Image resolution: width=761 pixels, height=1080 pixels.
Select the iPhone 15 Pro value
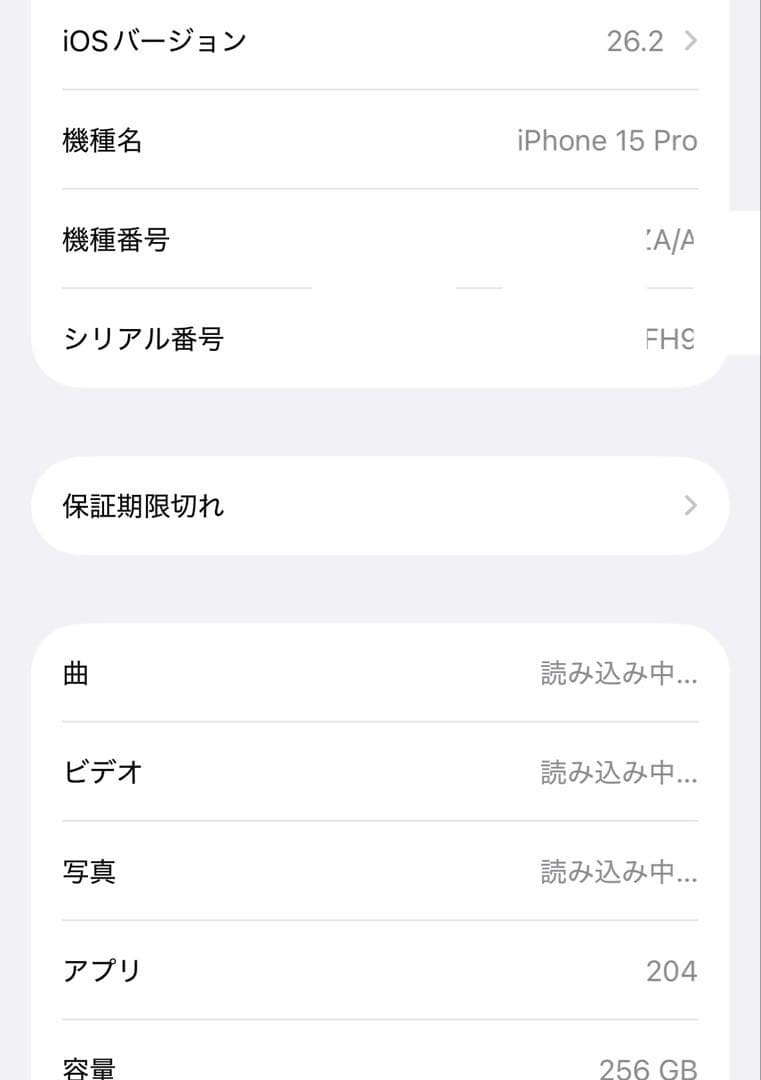[608, 140]
